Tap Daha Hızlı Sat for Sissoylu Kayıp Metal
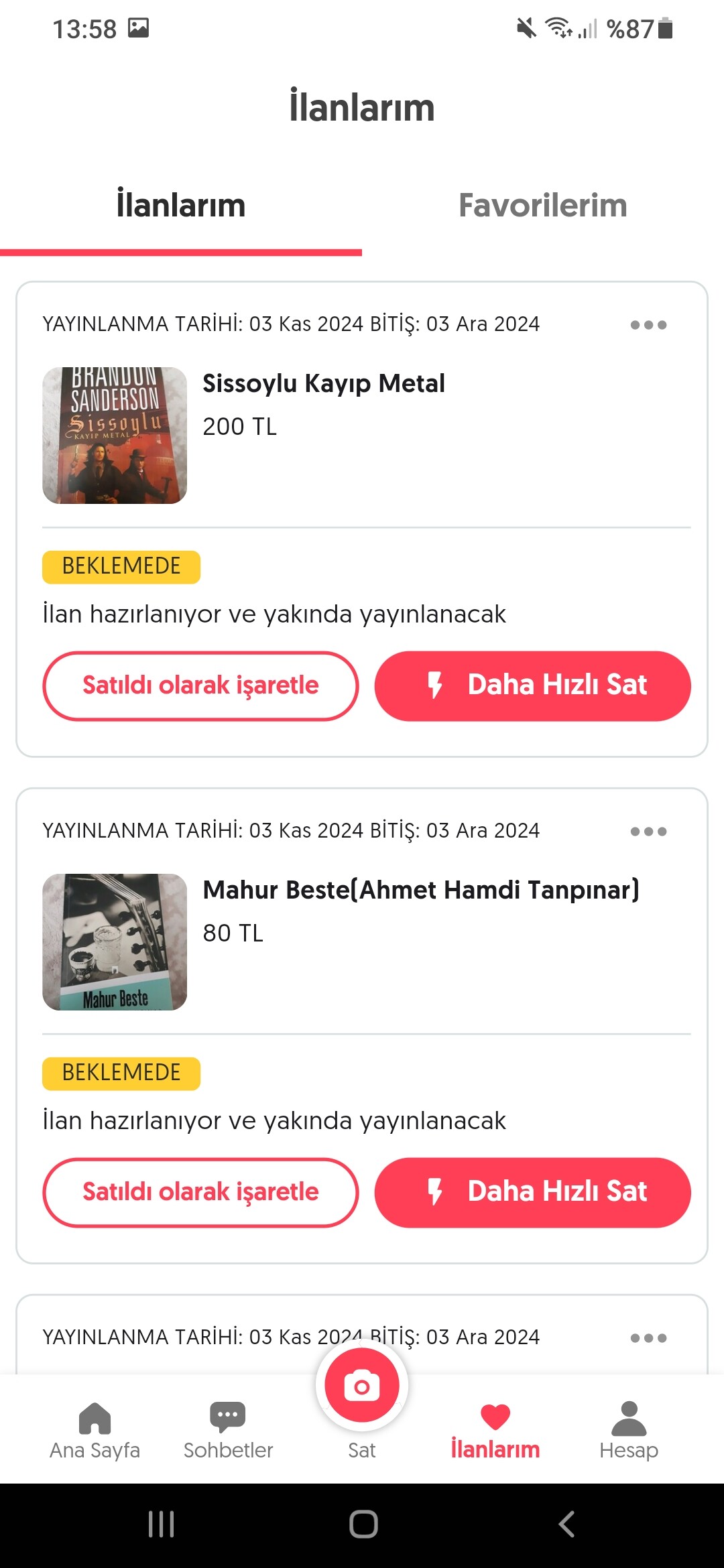 point(532,686)
